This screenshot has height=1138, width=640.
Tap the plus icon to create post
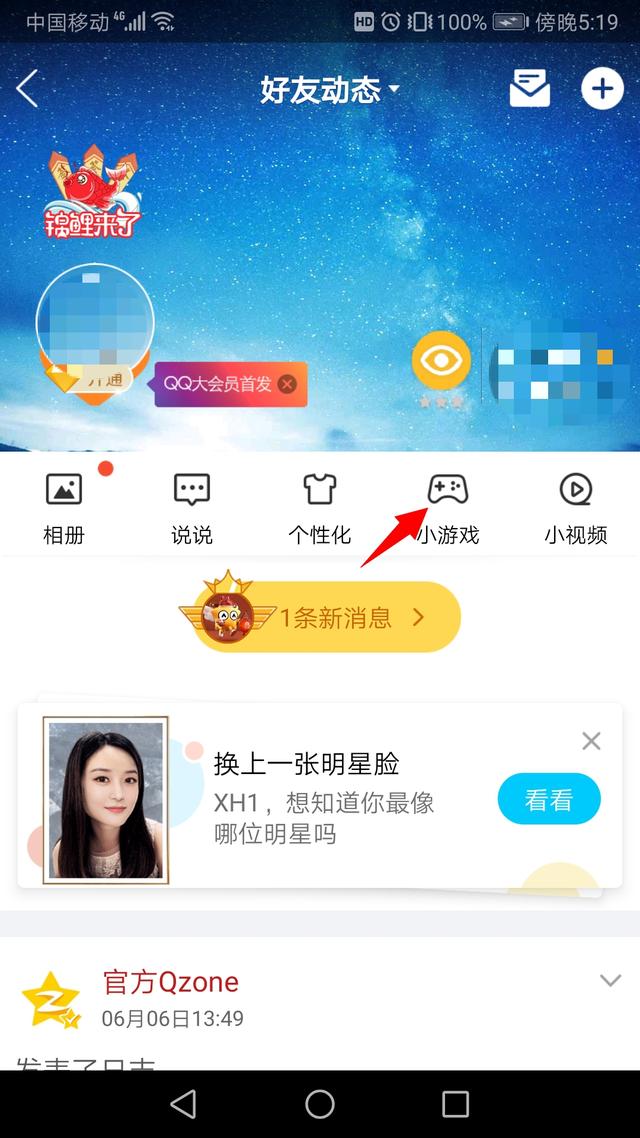pyautogui.click(x=602, y=89)
